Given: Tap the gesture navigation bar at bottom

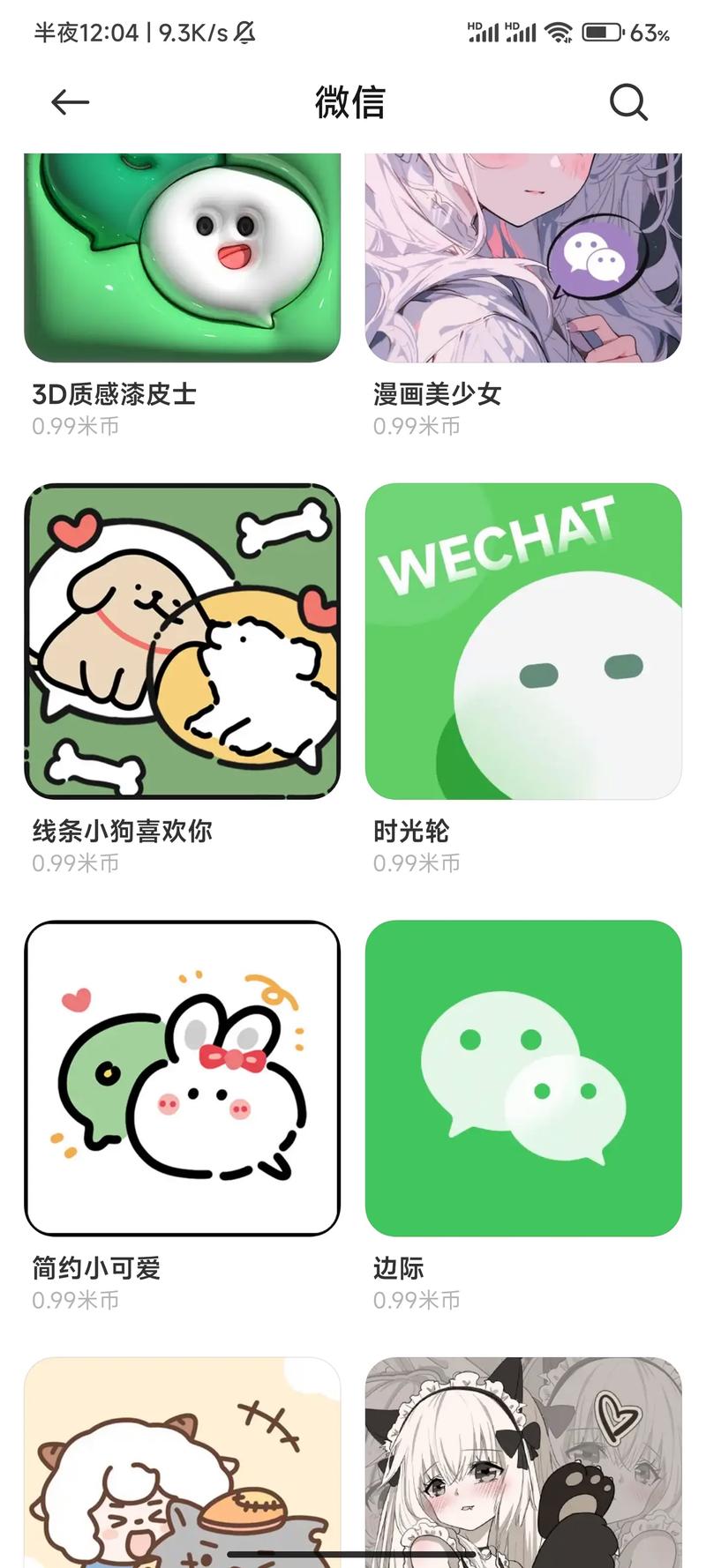Looking at the screenshot, I should click(x=353, y=1556).
